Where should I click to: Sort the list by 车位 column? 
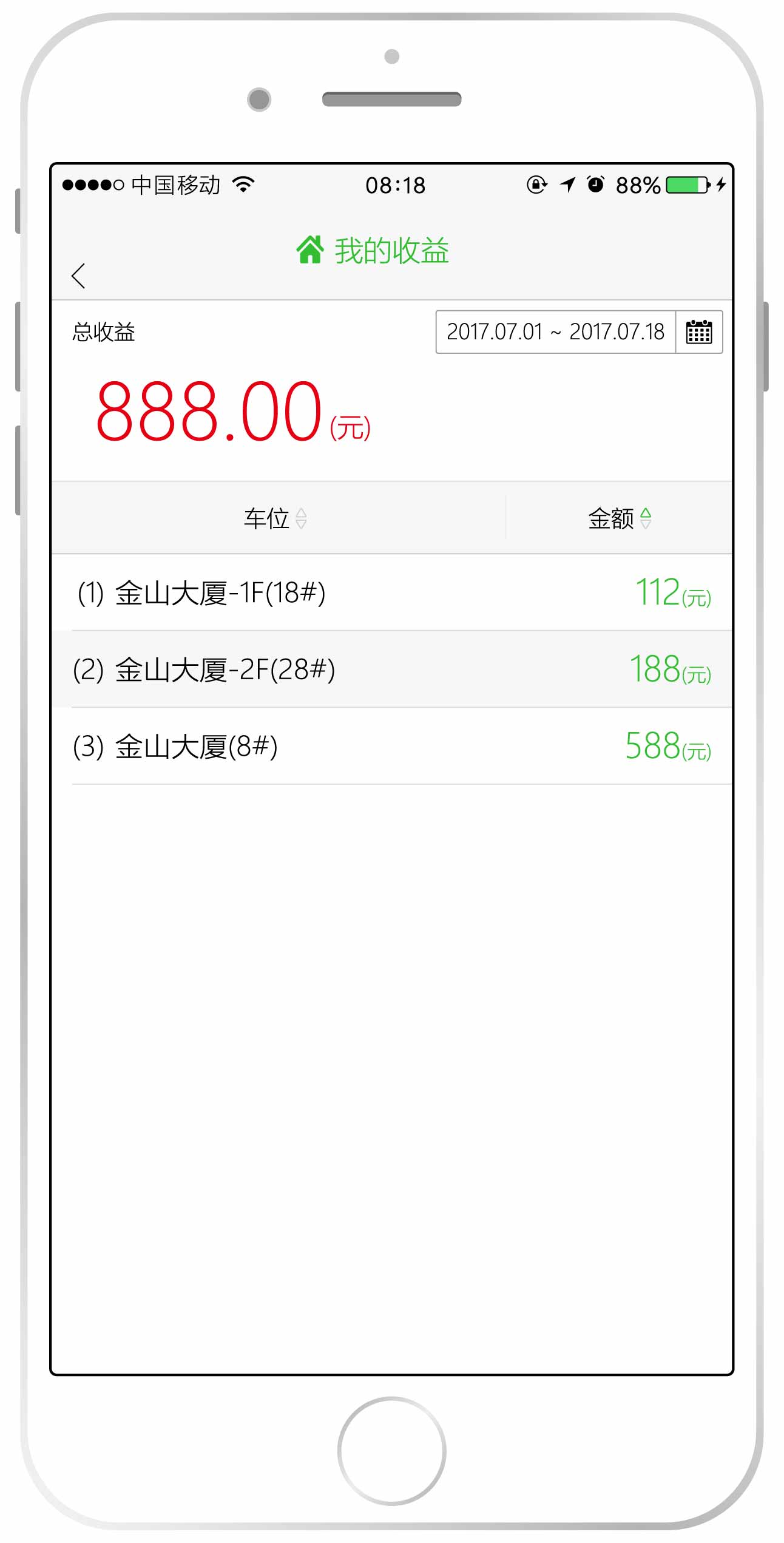276,518
